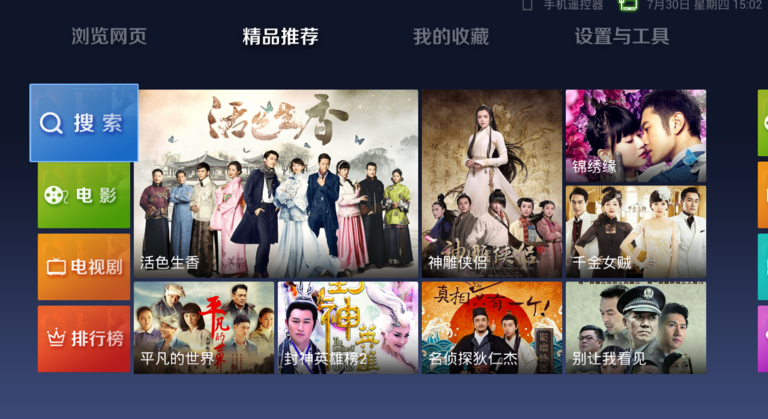Open the 神雕侠侣 poster tile
This screenshot has width=768, height=419.
click(x=491, y=183)
